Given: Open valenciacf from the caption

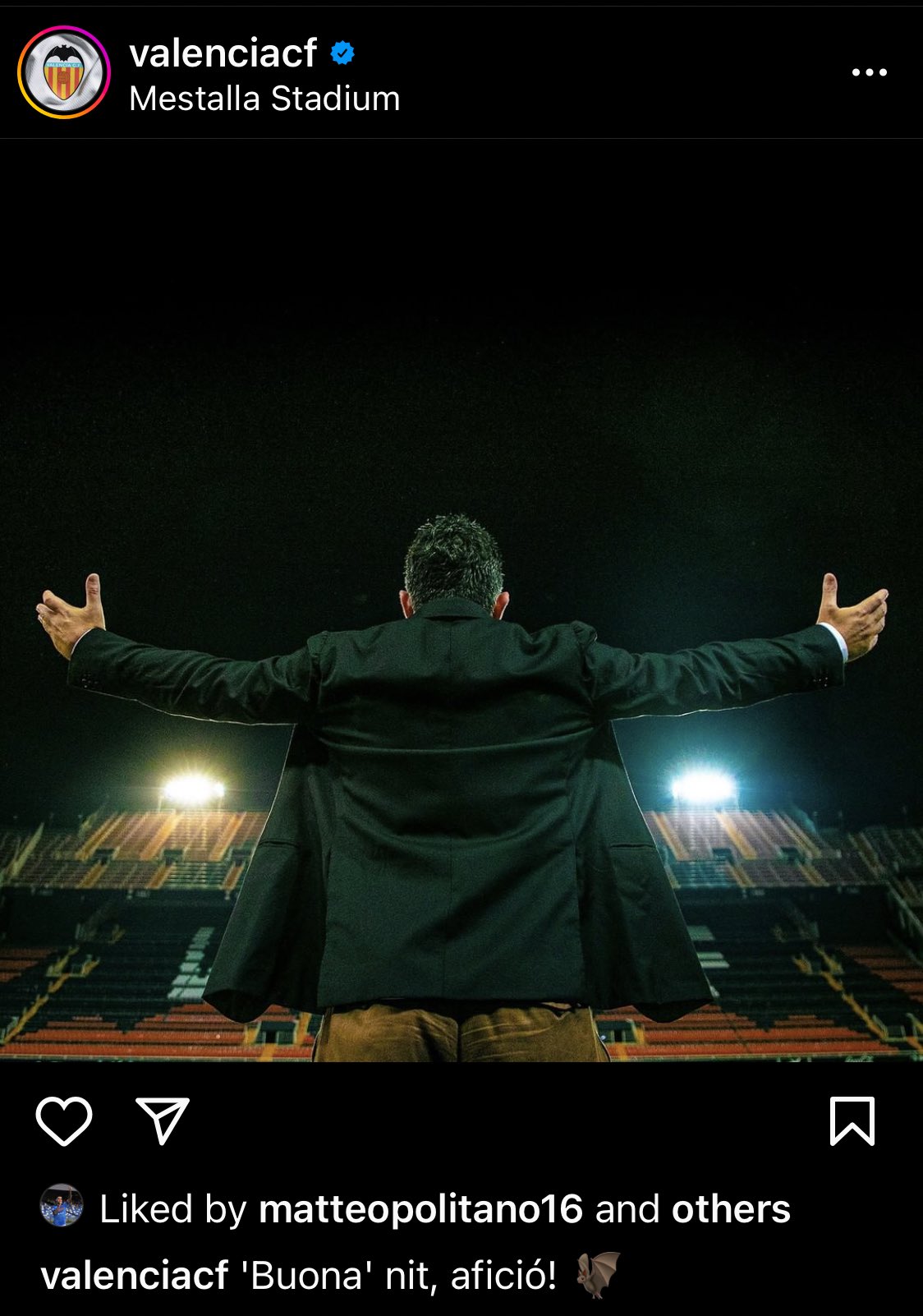Looking at the screenshot, I should coord(135,1276).
